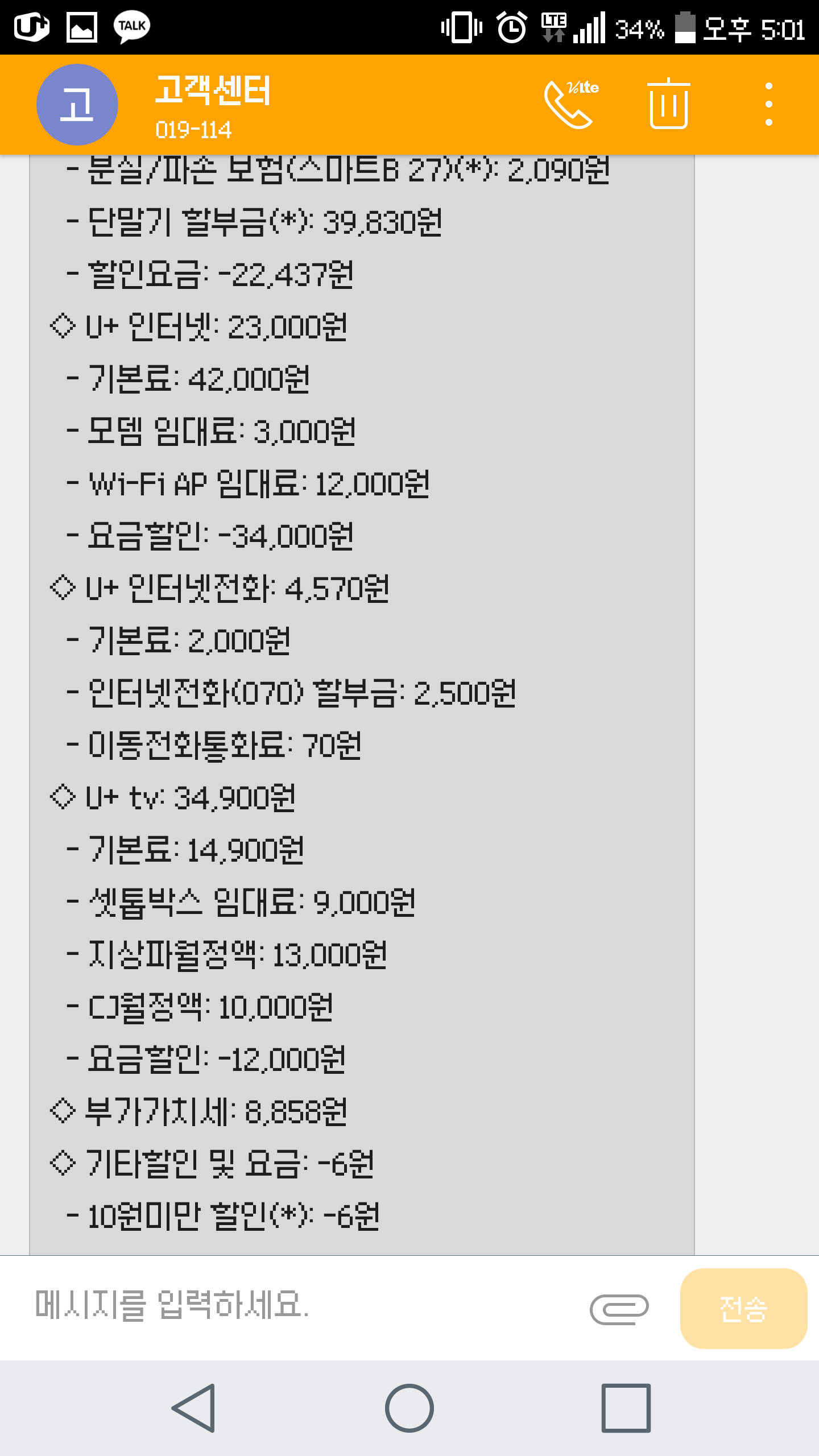Open the 고객센터 contact avatar
The image size is (819, 1456).
click(77, 105)
